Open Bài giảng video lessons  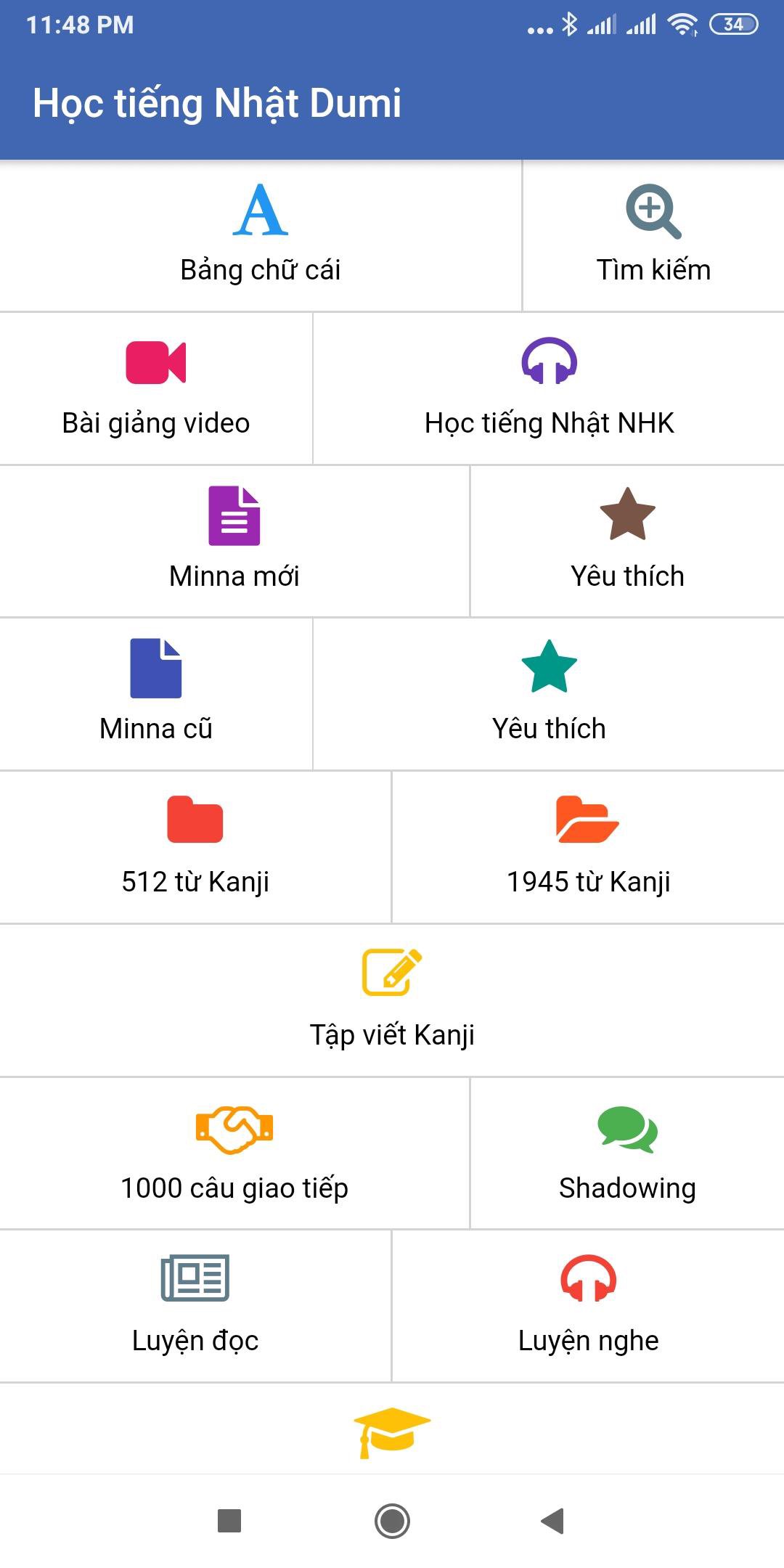pyautogui.click(x=156, y=389)
